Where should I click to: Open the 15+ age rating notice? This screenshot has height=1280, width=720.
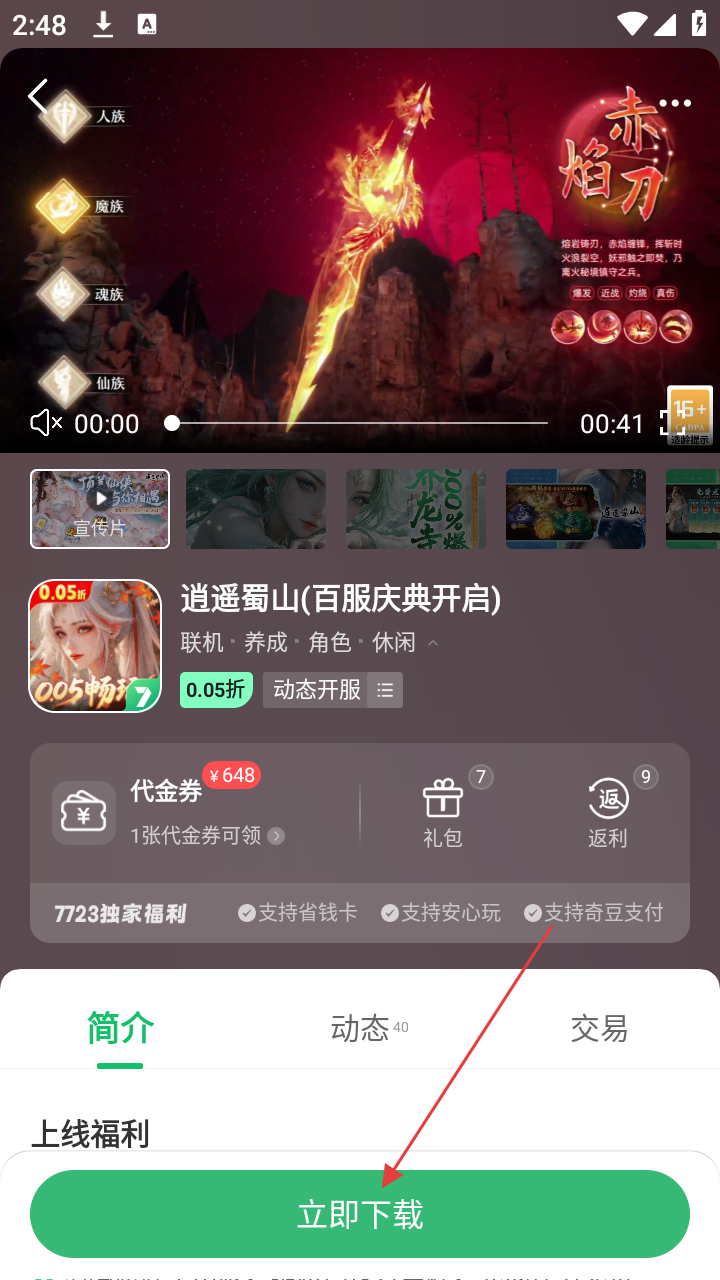(x=690, y=415)
